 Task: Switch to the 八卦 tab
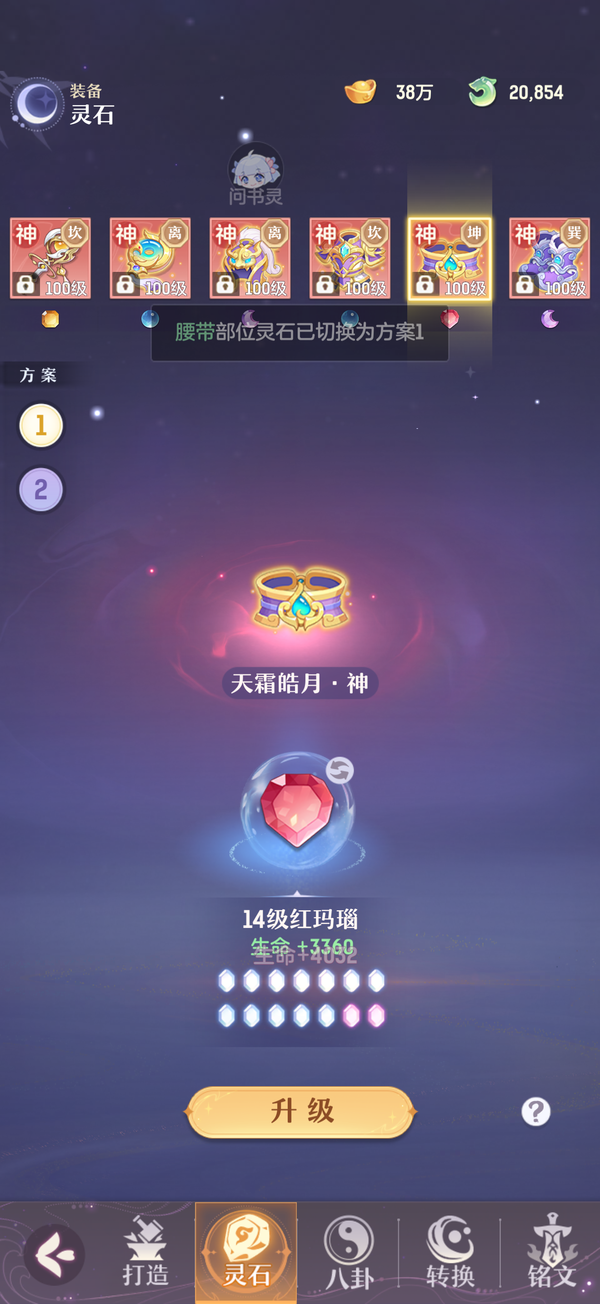[x=348, y=1252]
